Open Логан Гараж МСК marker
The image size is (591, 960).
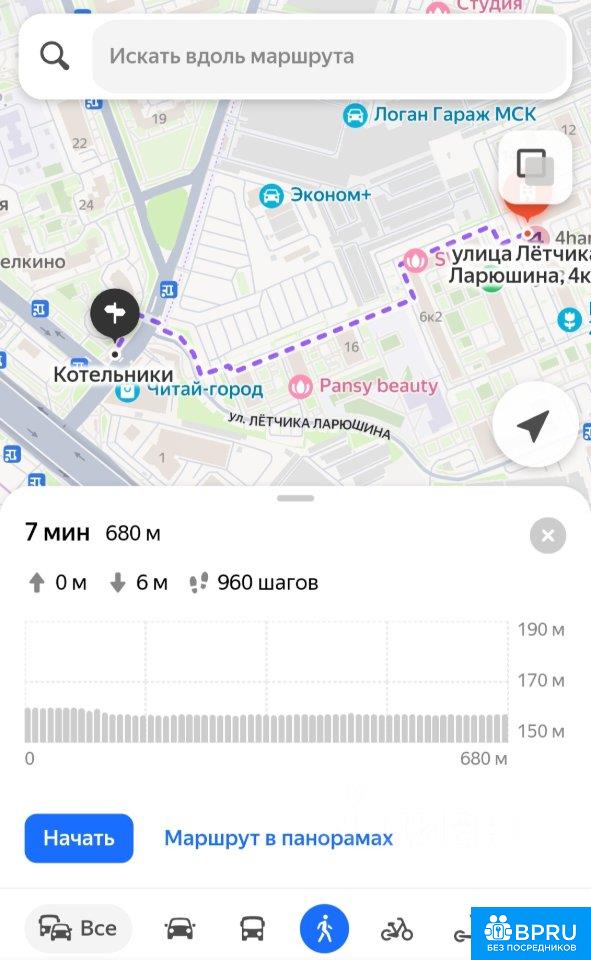coord(439,114)
